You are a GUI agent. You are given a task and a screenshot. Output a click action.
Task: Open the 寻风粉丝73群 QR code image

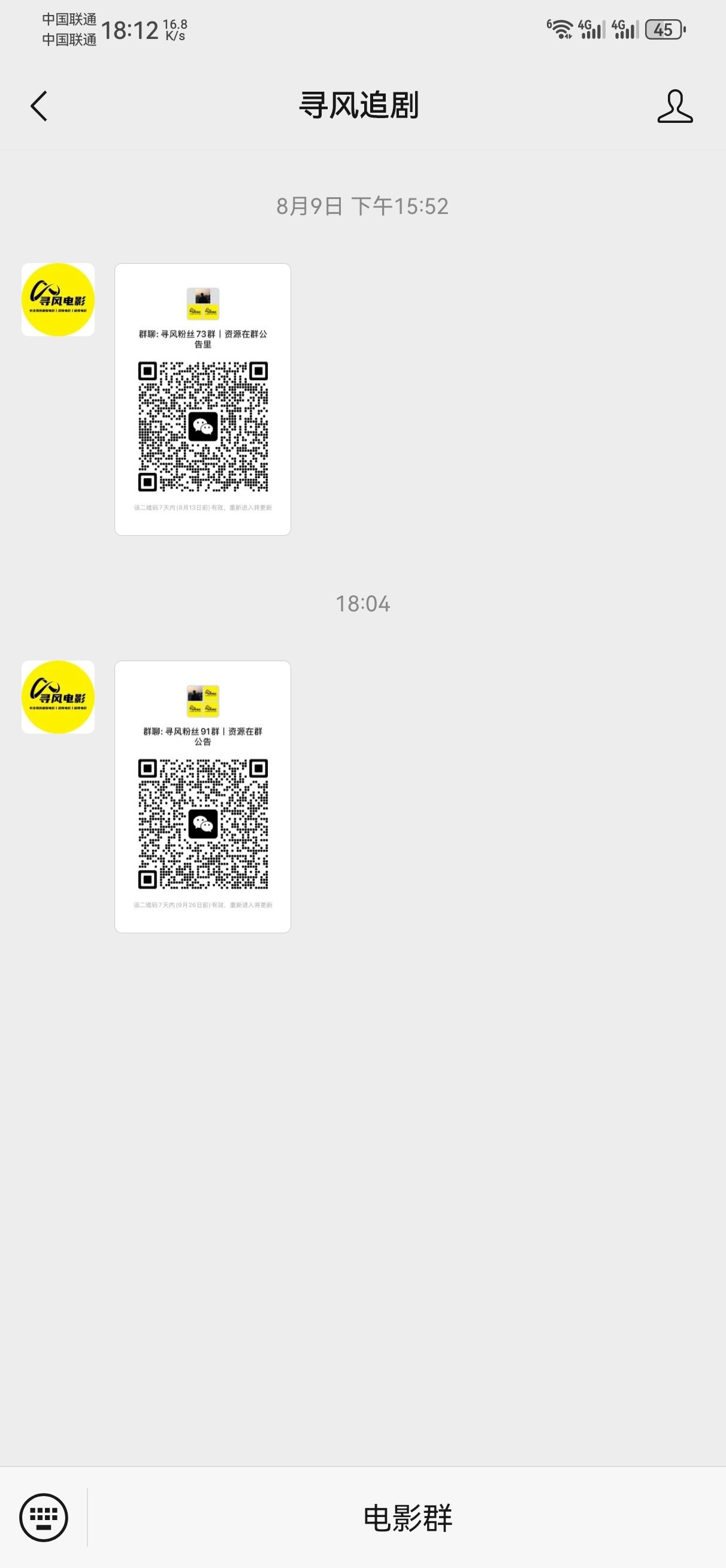(x=202, y=399)
